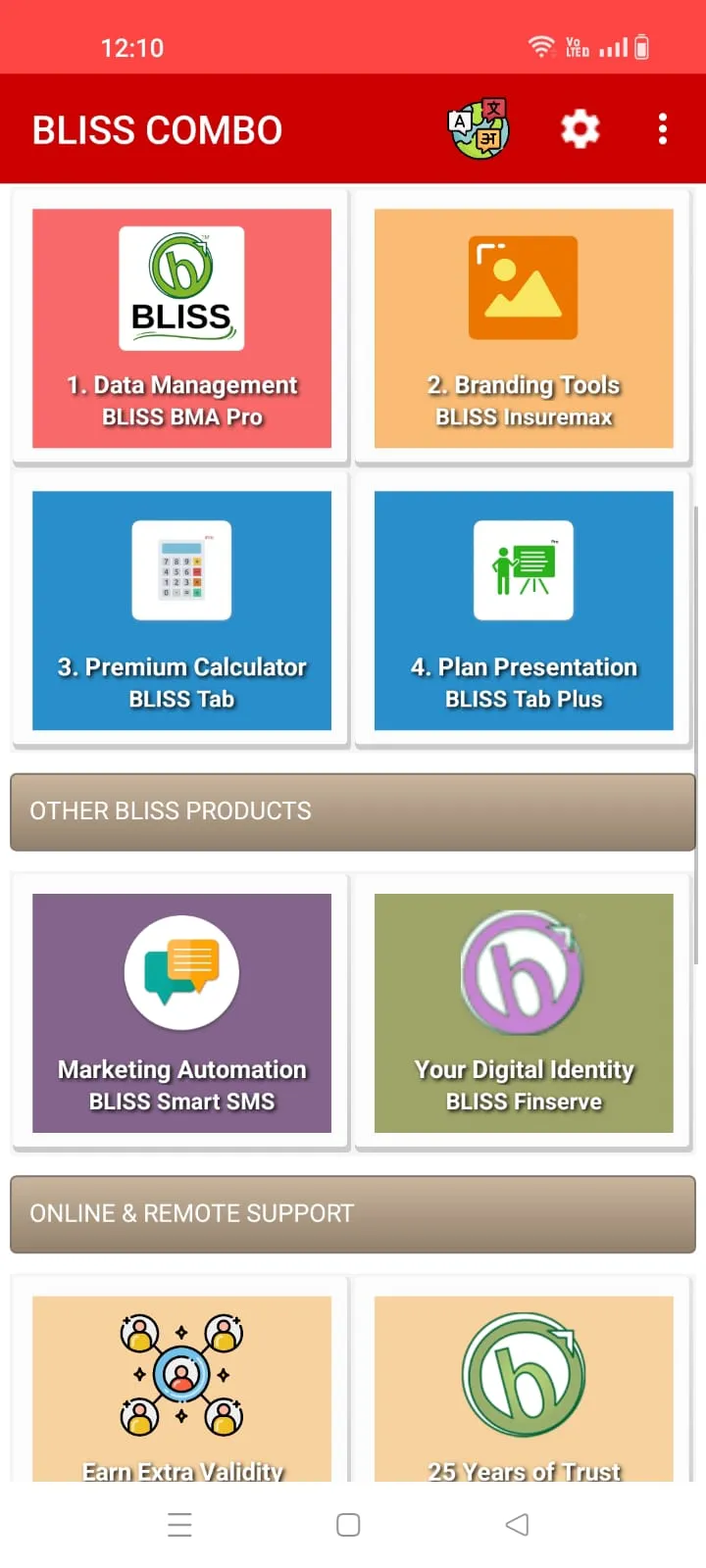Image resolution: width=706 pixels, height=1568 pixels.
Task: View Your Digital Identity BLISS Finserve
Action: pos(524,1013)
